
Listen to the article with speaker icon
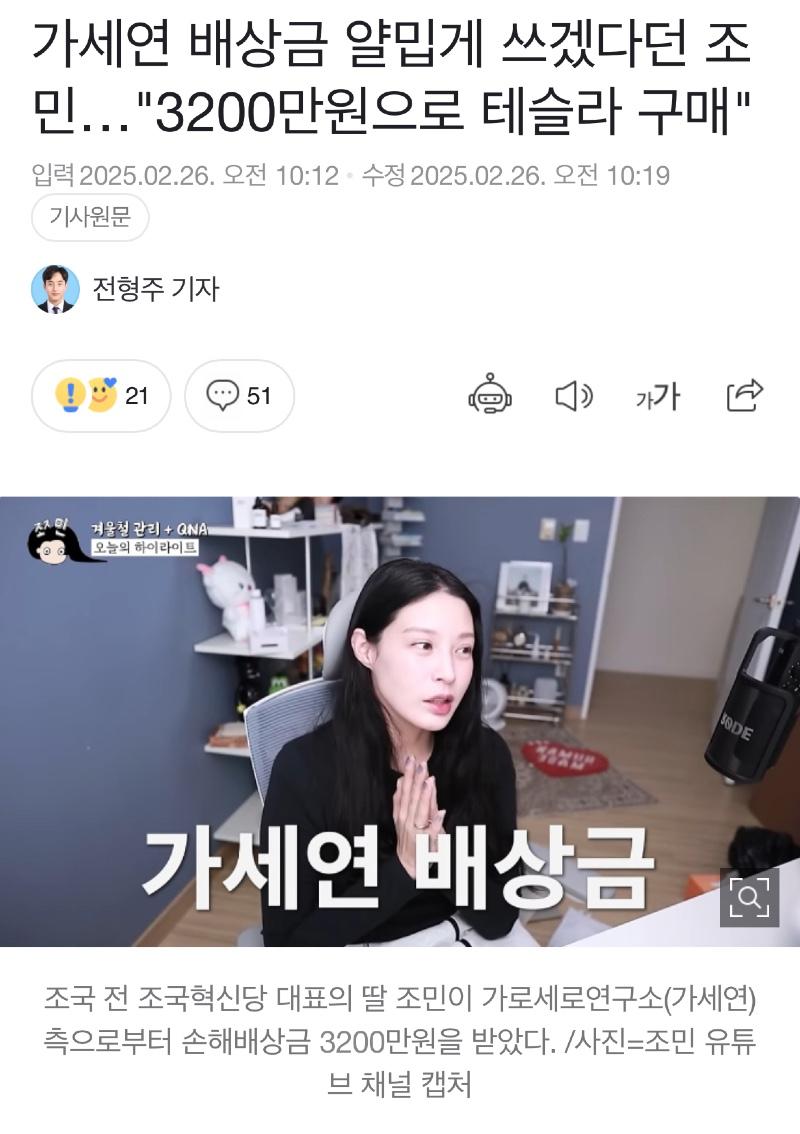click(574, 396)
